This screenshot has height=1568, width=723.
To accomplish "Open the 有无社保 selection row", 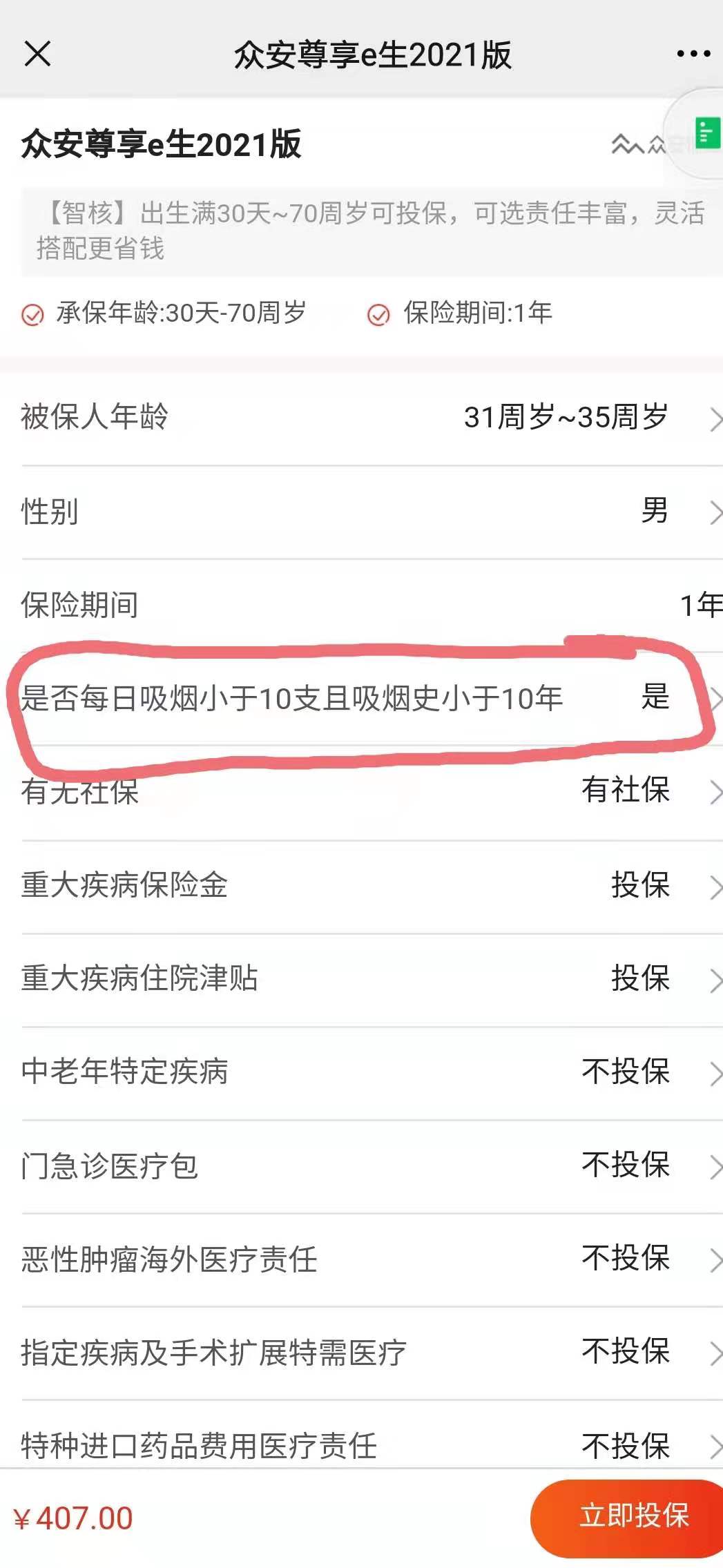I will 626,790.
